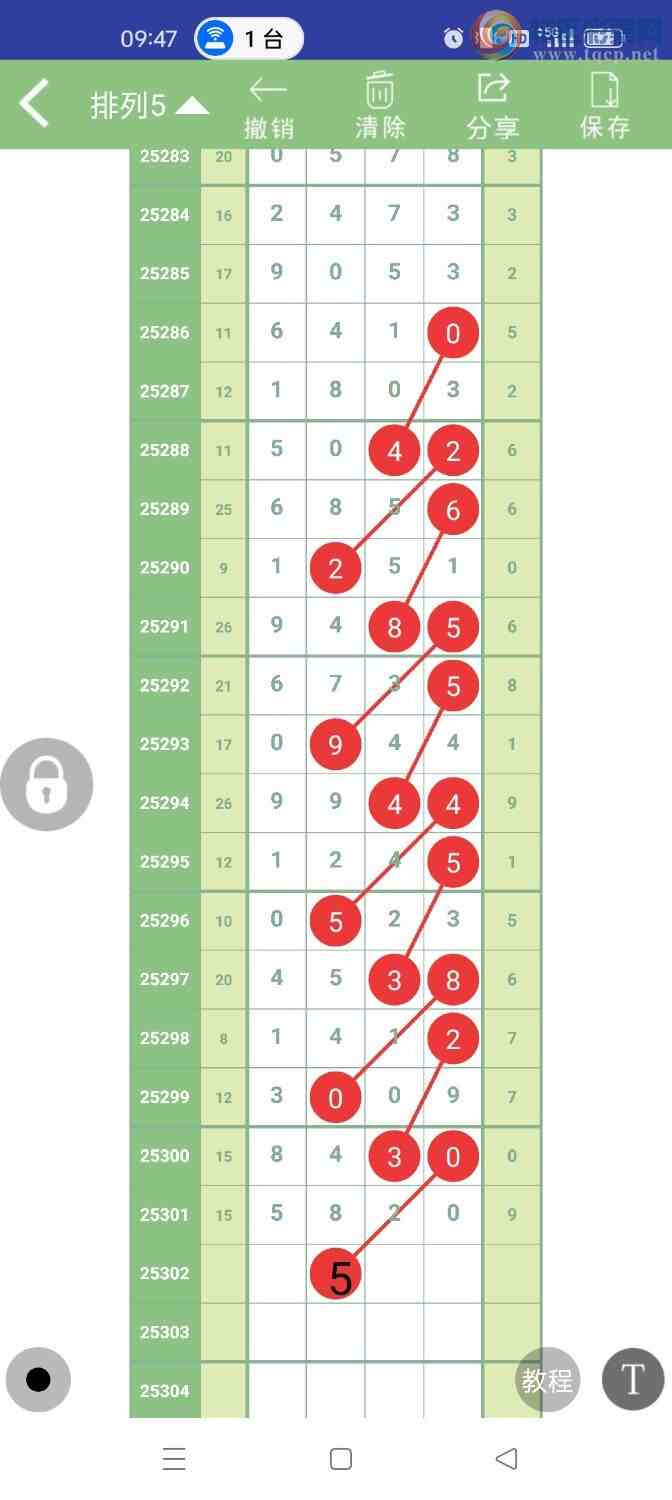Clear all marks with 清除
The height and width of the screenshot is (1500, 672).
coord(380,107)
